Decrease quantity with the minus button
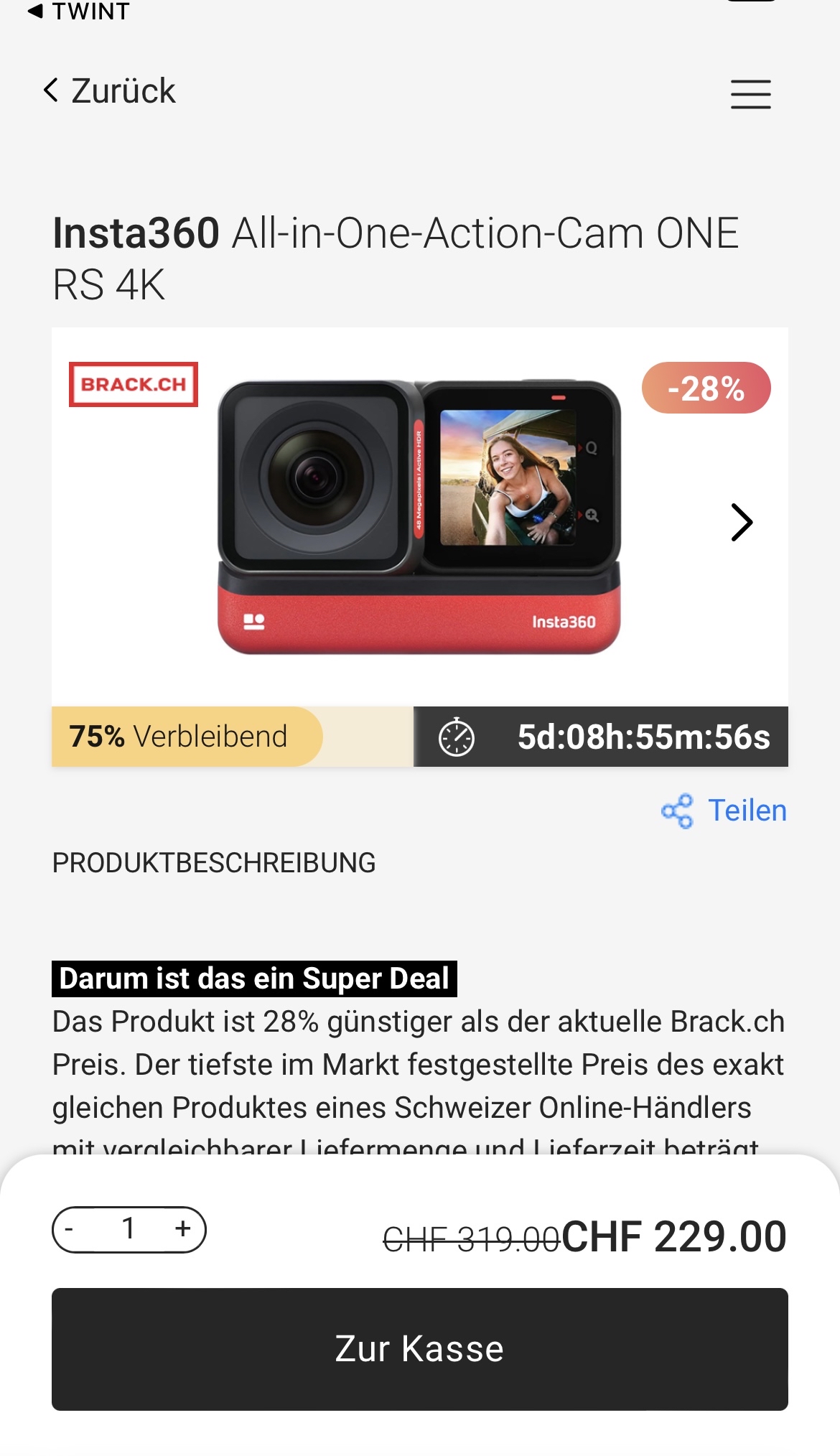840x1456 pixels. coord(70,1229)
